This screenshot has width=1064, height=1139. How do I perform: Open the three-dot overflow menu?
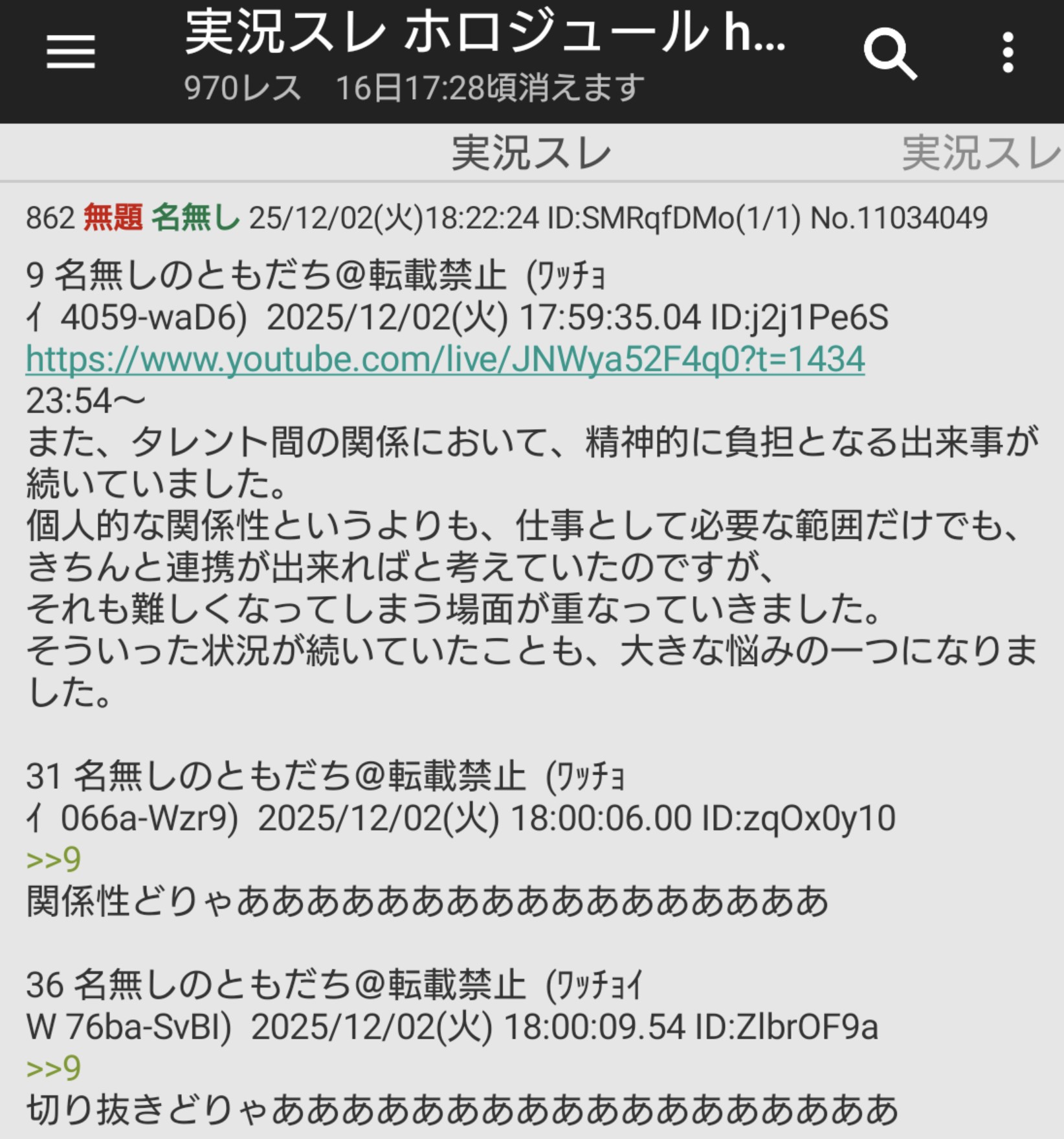coord(1007,52)
